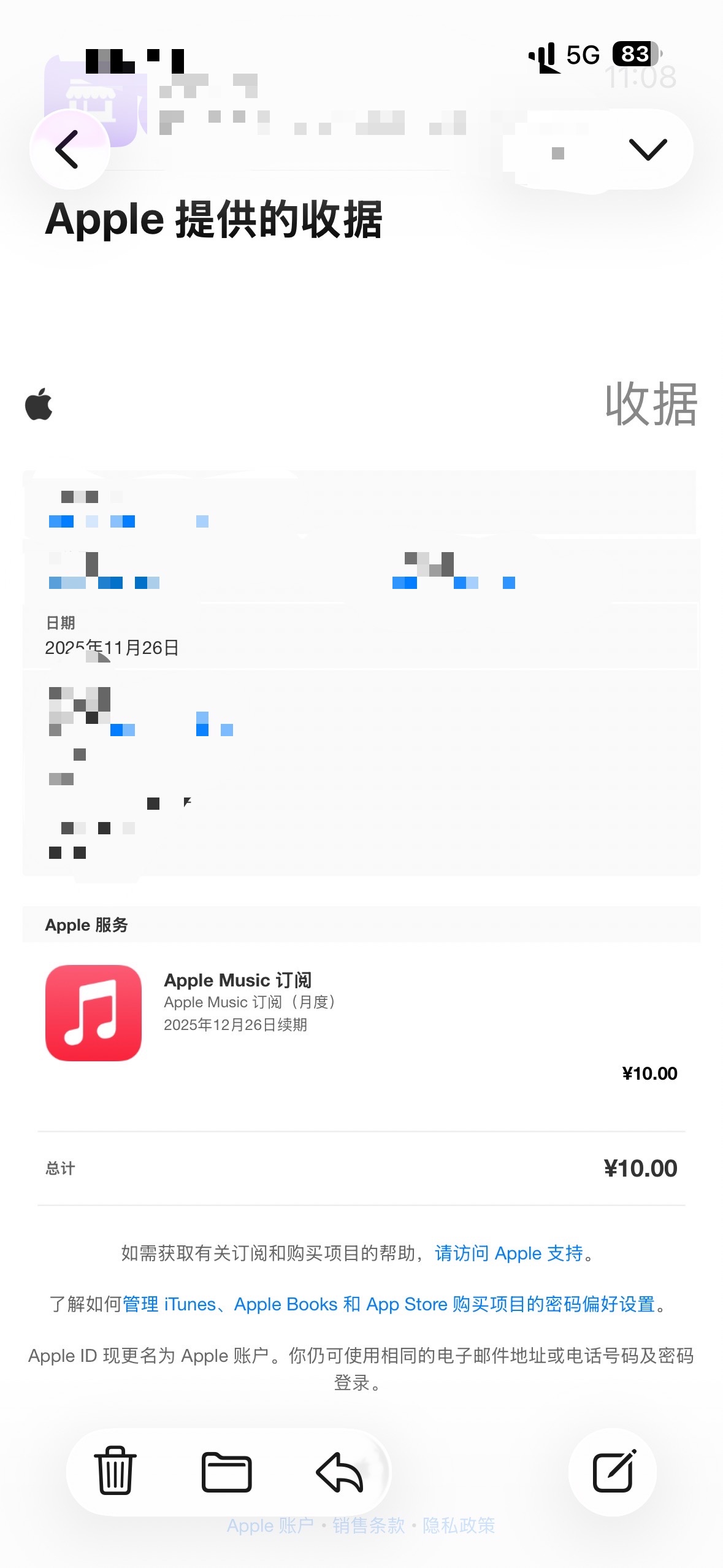Delete this receipt email
This screenshot has width=723, height=1568.
click(115, 1471)
